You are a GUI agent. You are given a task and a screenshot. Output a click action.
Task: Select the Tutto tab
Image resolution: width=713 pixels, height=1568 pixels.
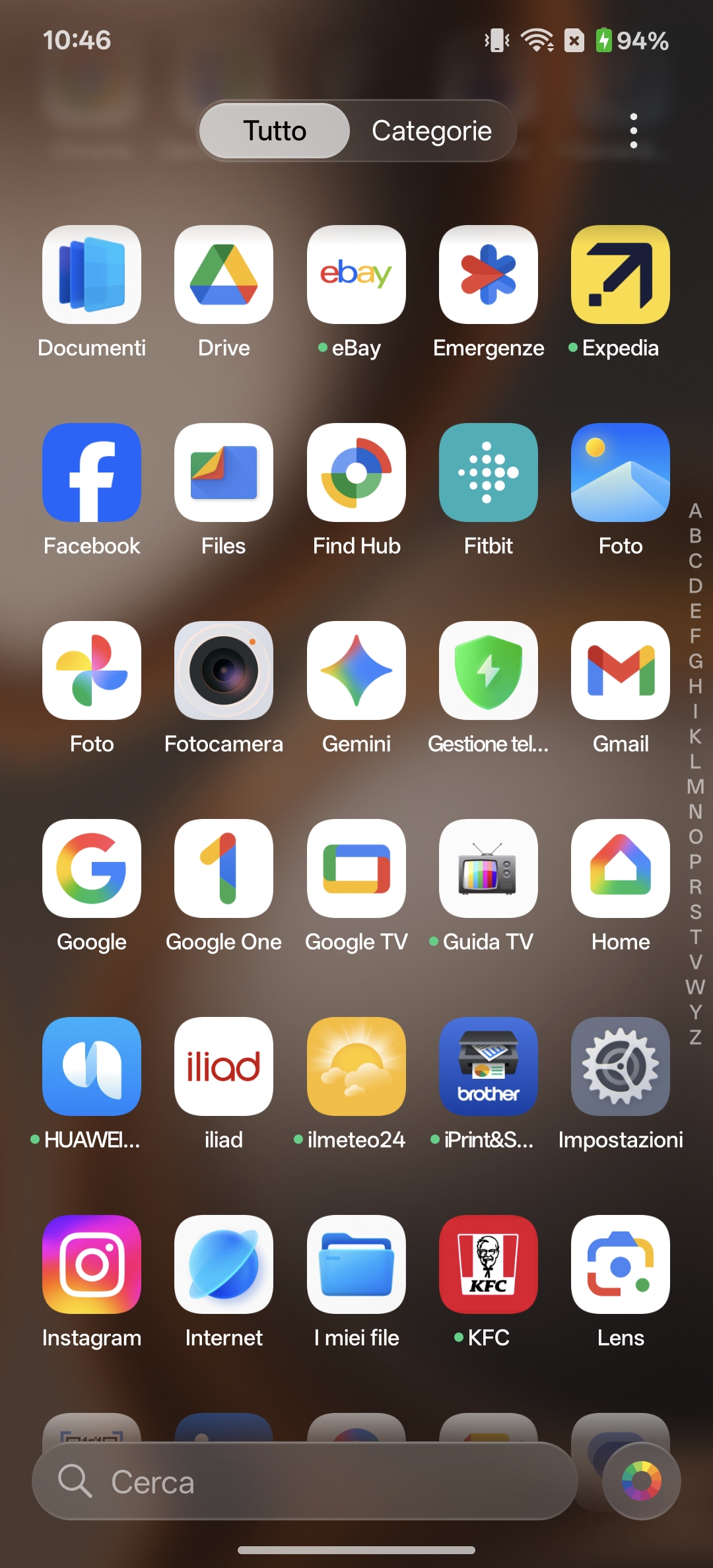(x=275, y=131)
